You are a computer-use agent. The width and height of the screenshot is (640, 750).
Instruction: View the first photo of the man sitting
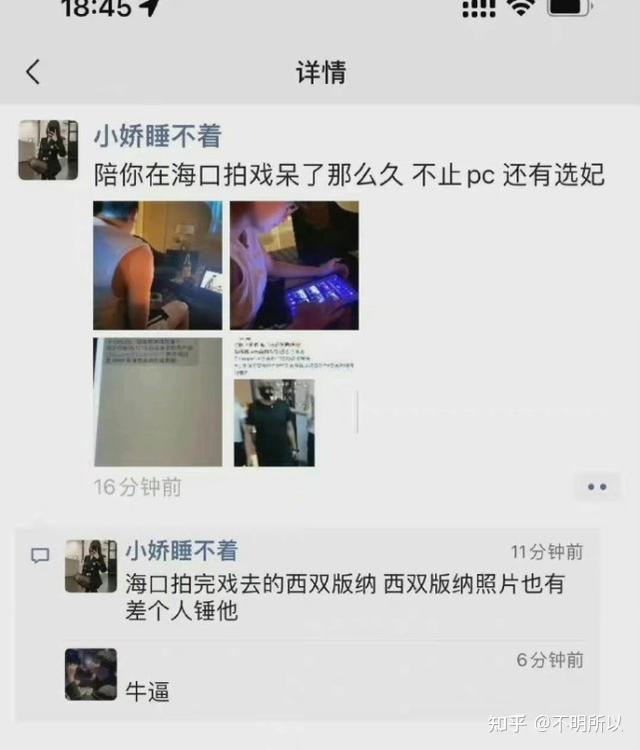pos(158,265)
